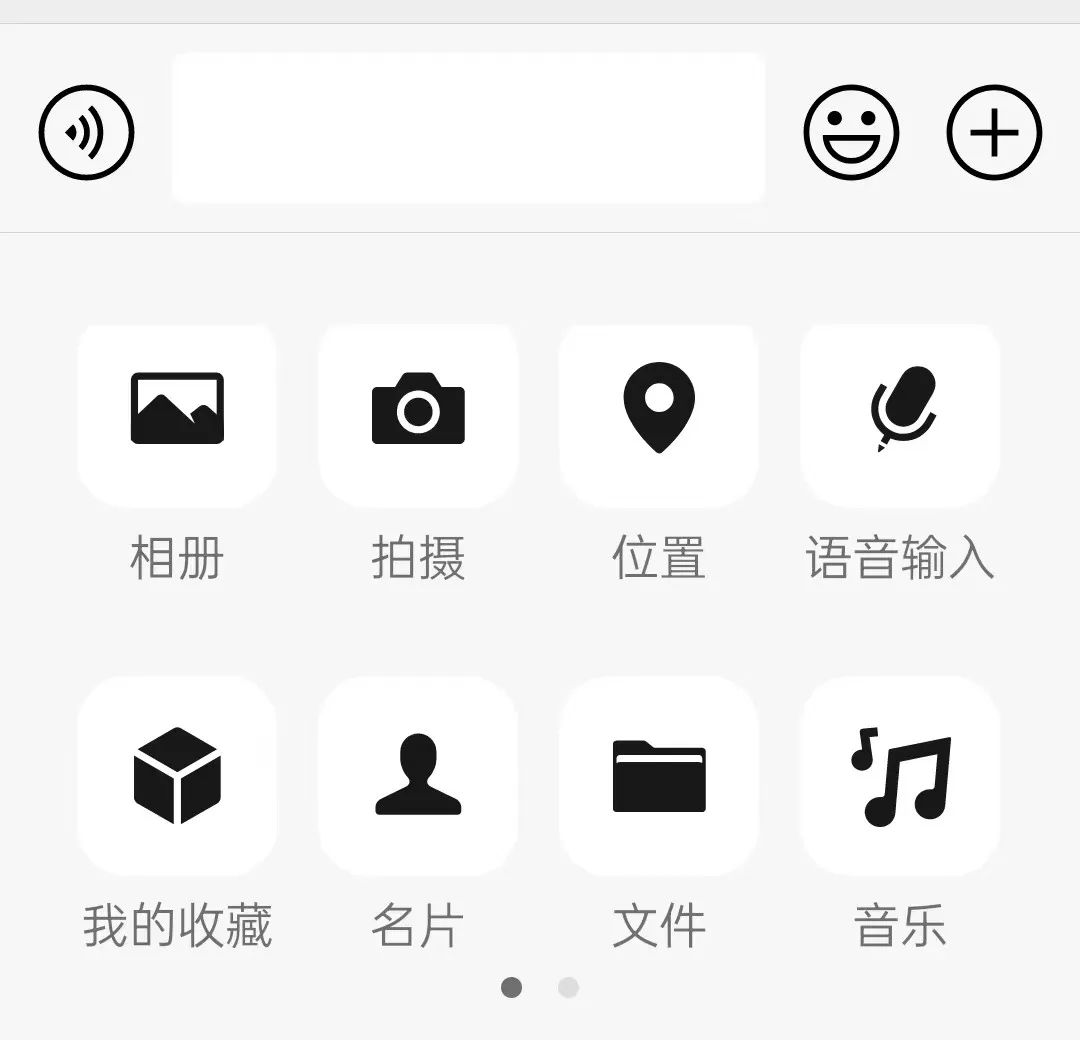Choose a file with 文件
1080x1040 pixels.
(x=659, y=776)
